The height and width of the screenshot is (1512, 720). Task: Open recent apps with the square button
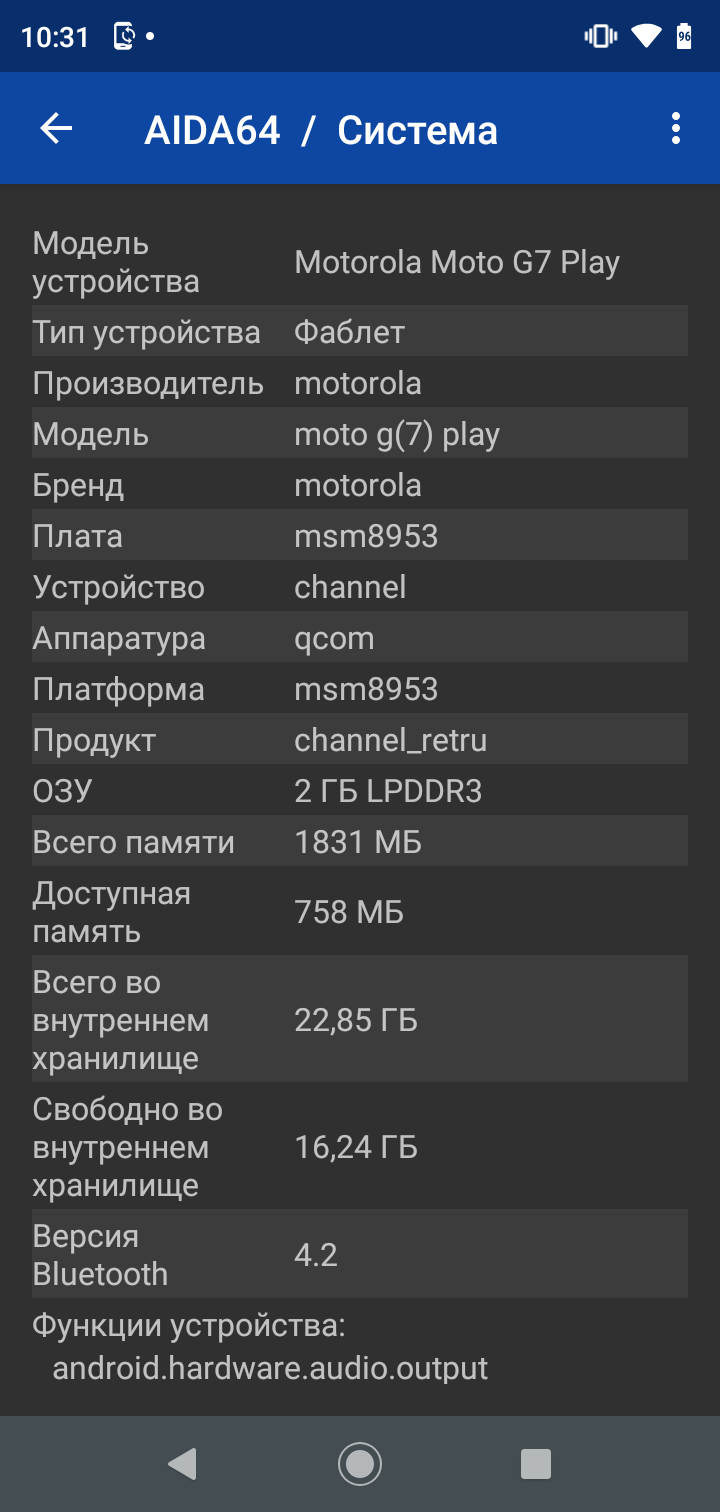[x=536, y=1464]
